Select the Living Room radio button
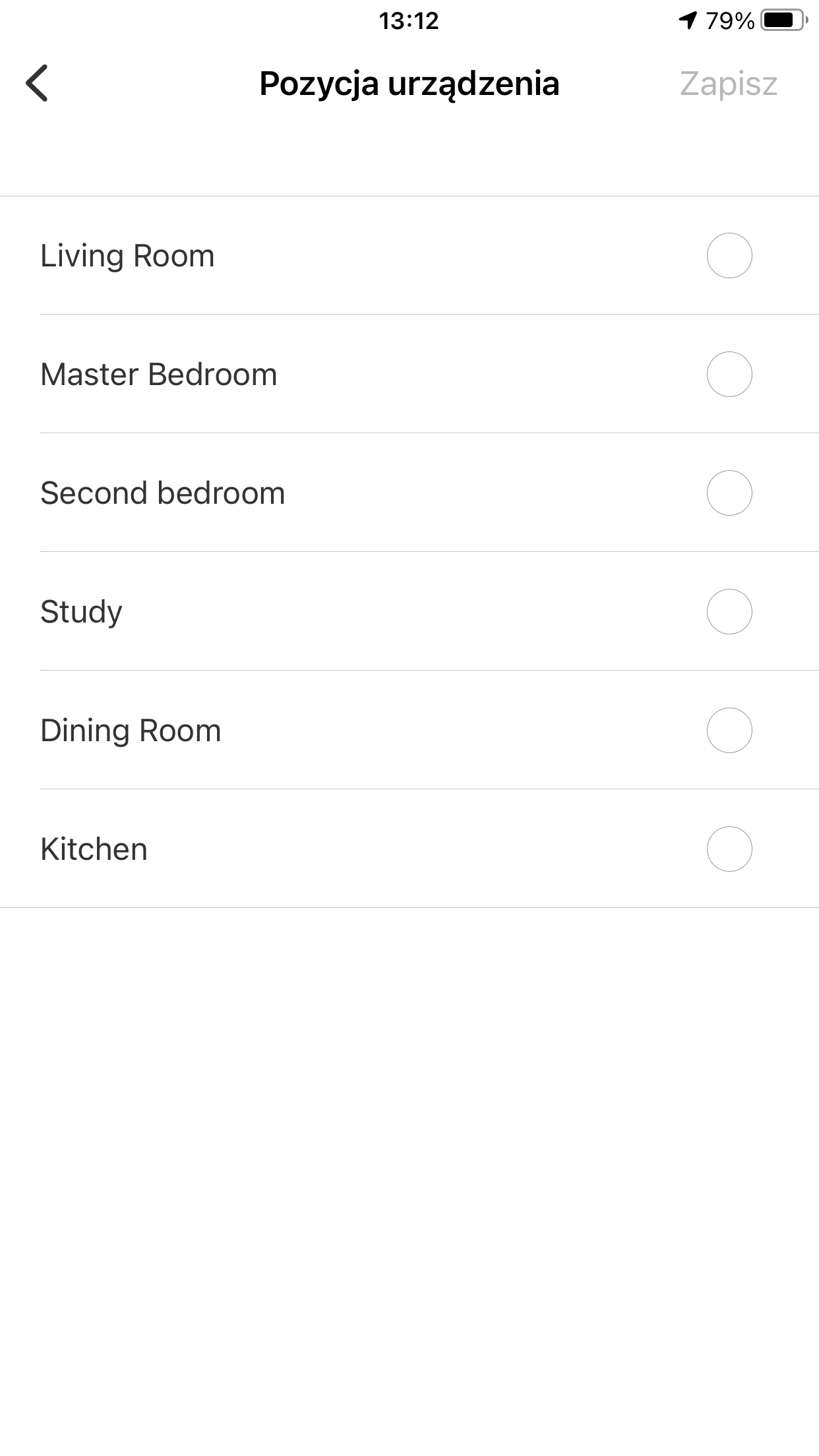 [729, 255]
